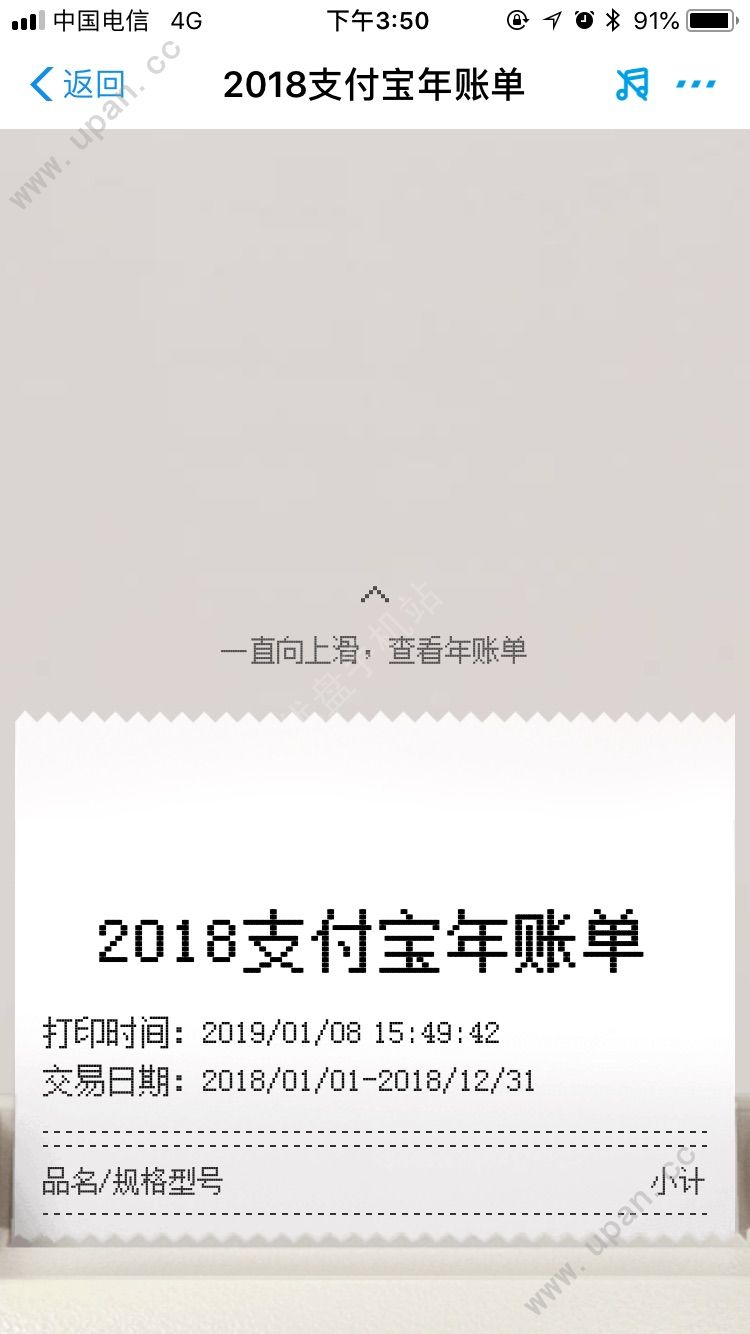Toggle the background music icon
Image resolution: width=750 pixels, height=1334 pixels.
[632, 85]
